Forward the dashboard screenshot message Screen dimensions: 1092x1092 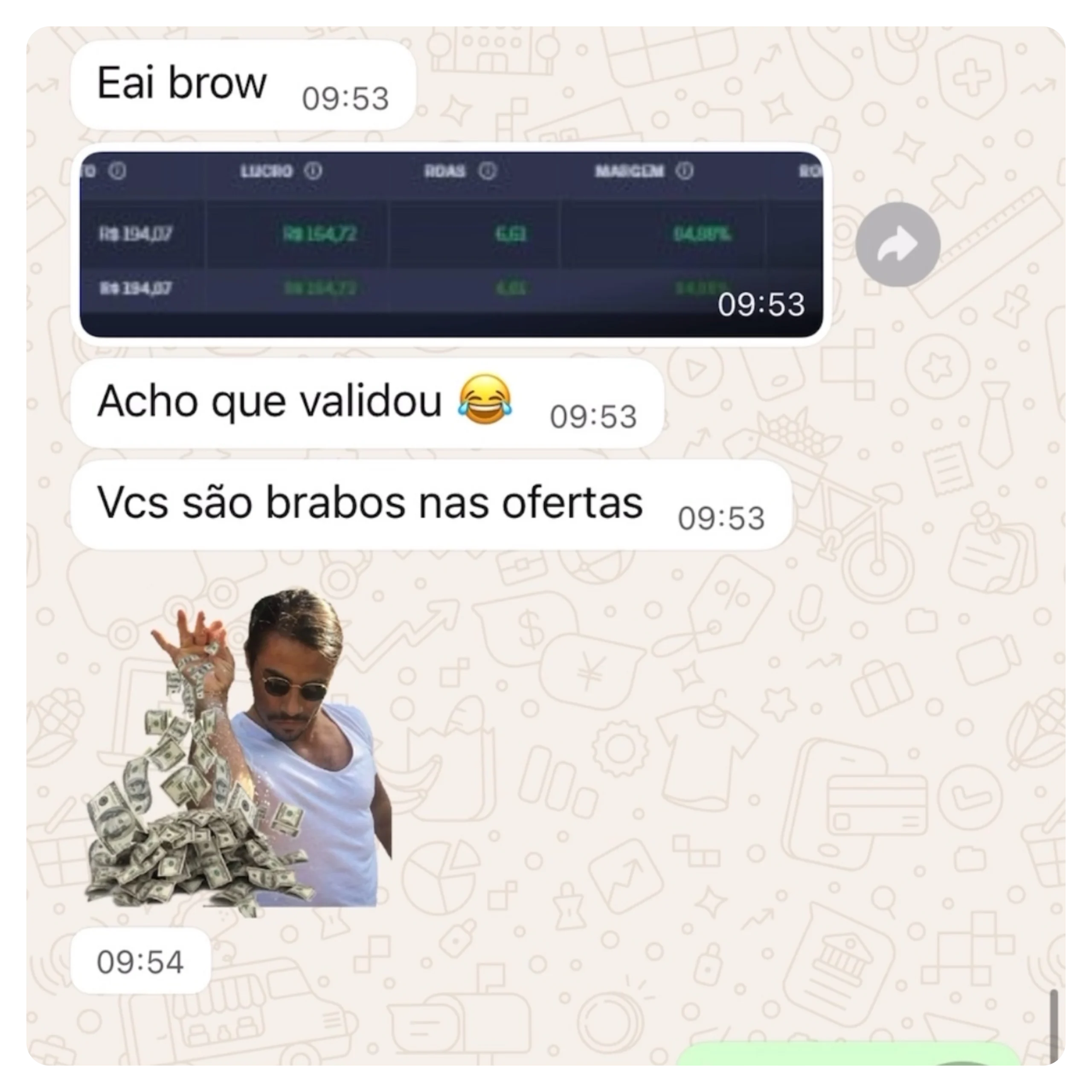(897, 244)
